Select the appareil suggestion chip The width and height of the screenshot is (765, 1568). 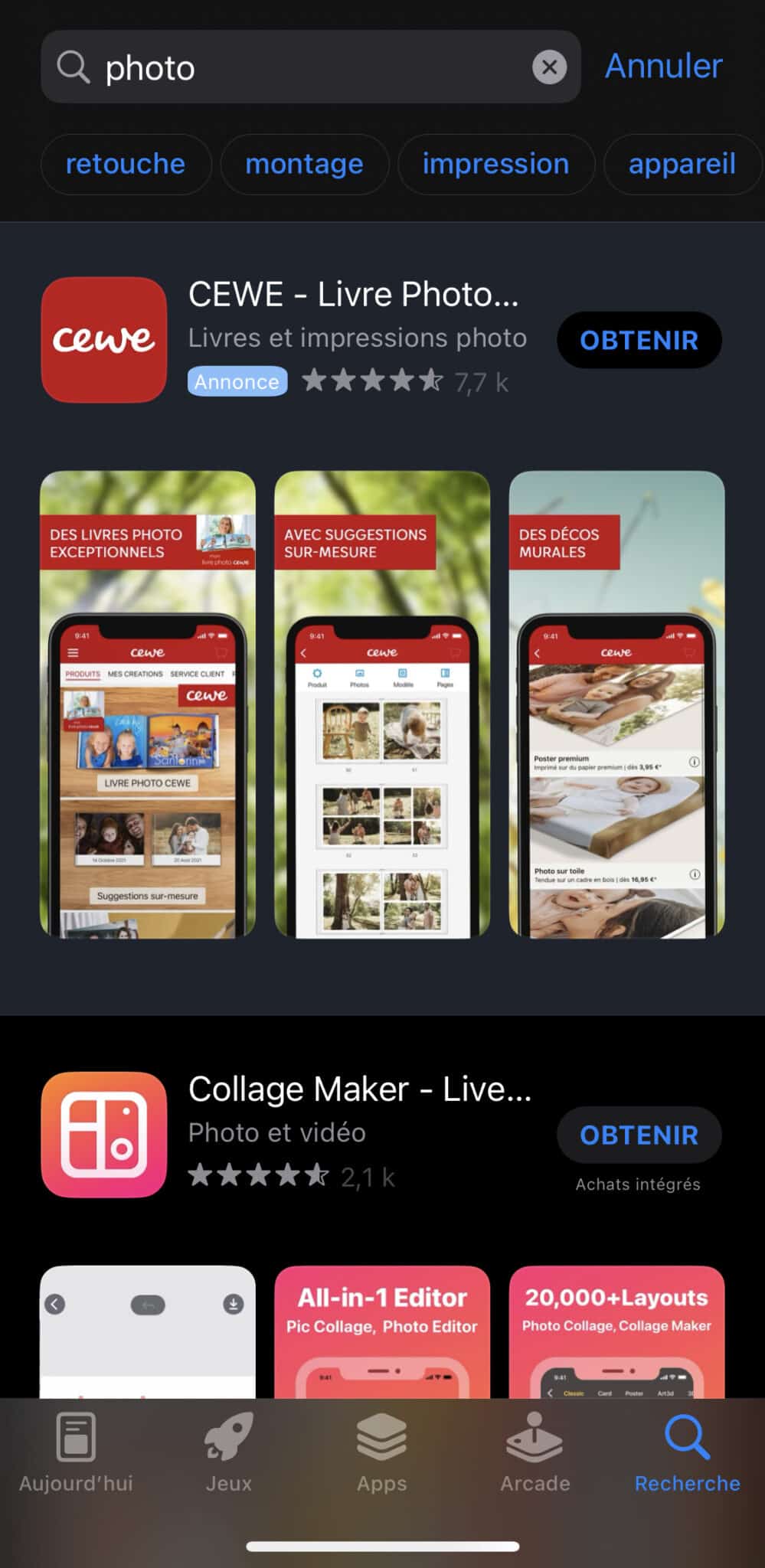[682, 164]
